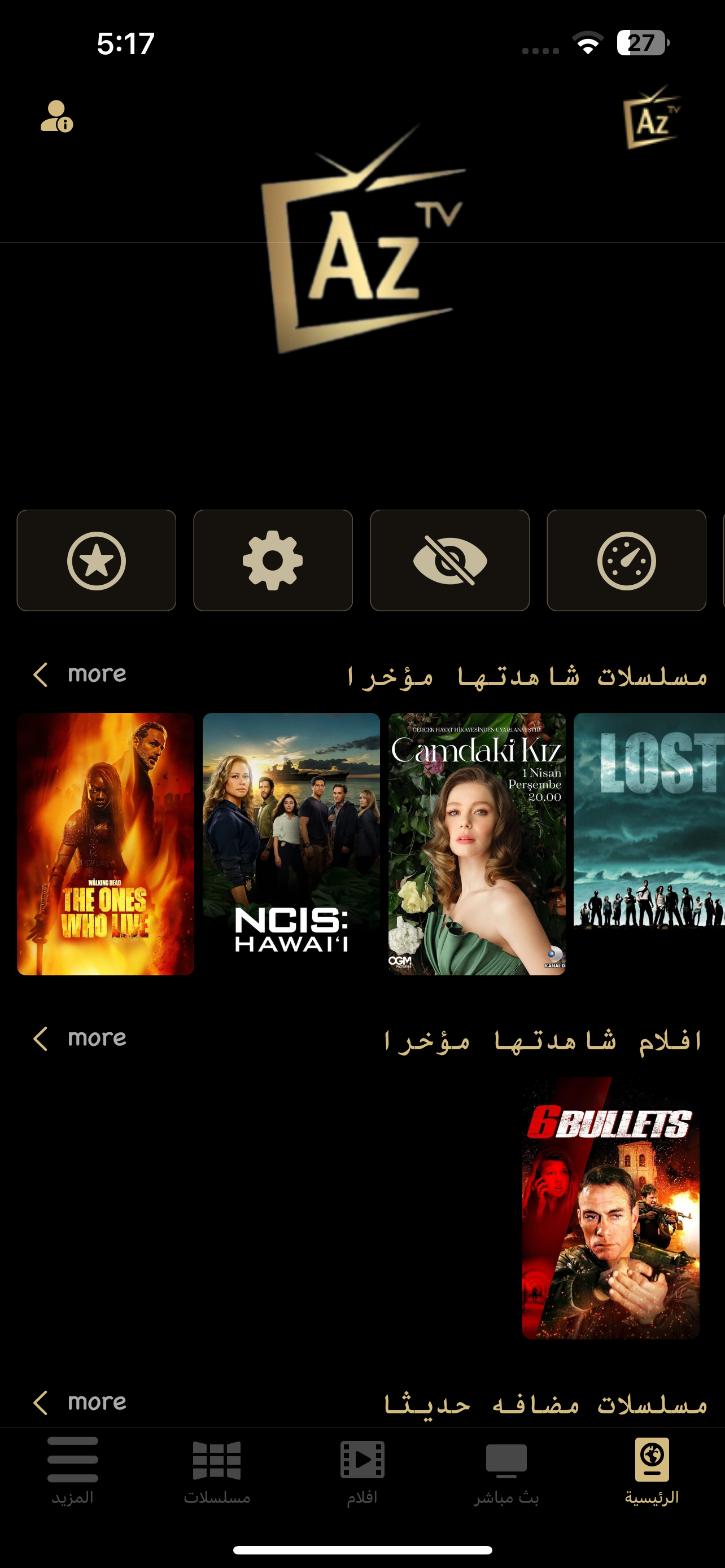Tap the hidden content crossed-eye tile
The width and height of the screenshot is (725, 1568).
(x=449, y=560)
